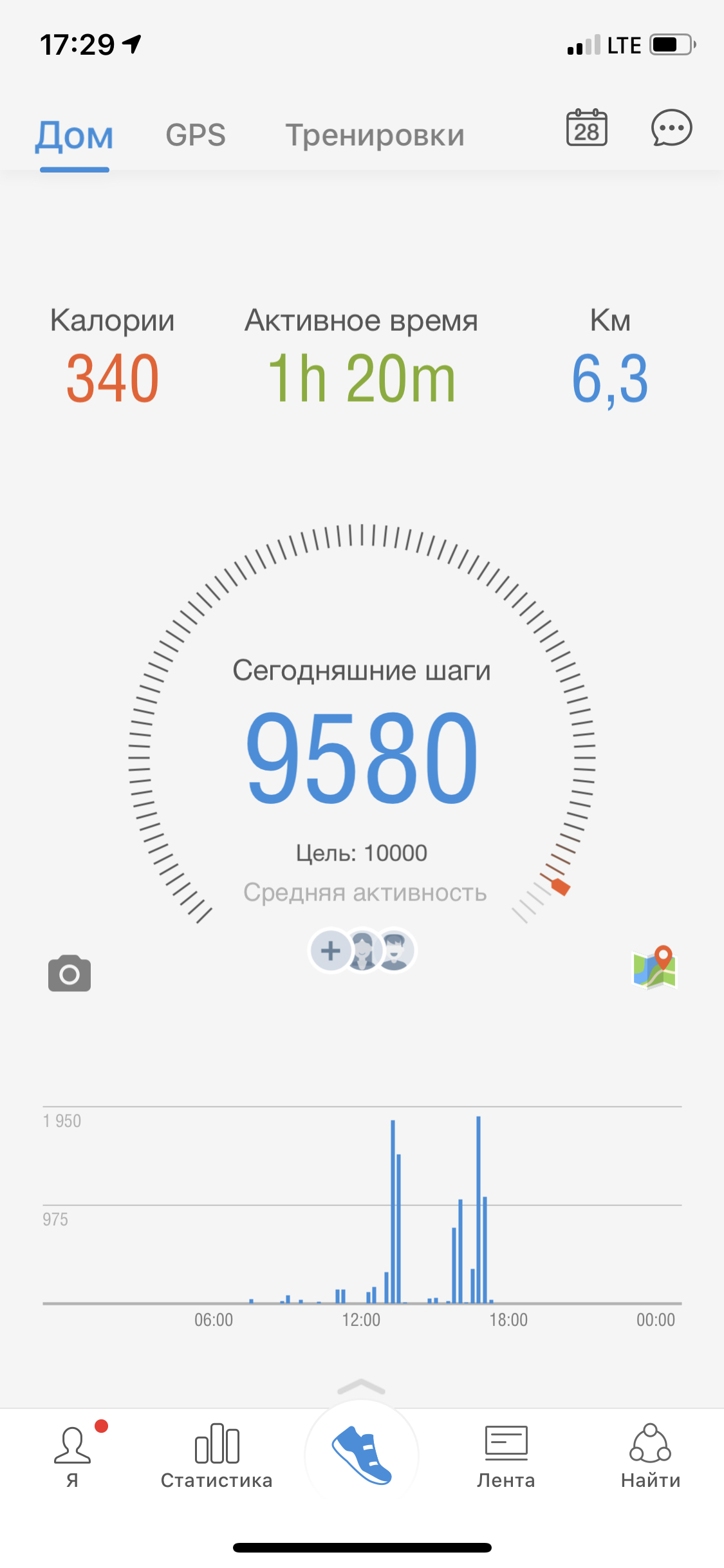Switch to the GPS tab
This screenshot has height=1568, width=724.
point(196,135)
